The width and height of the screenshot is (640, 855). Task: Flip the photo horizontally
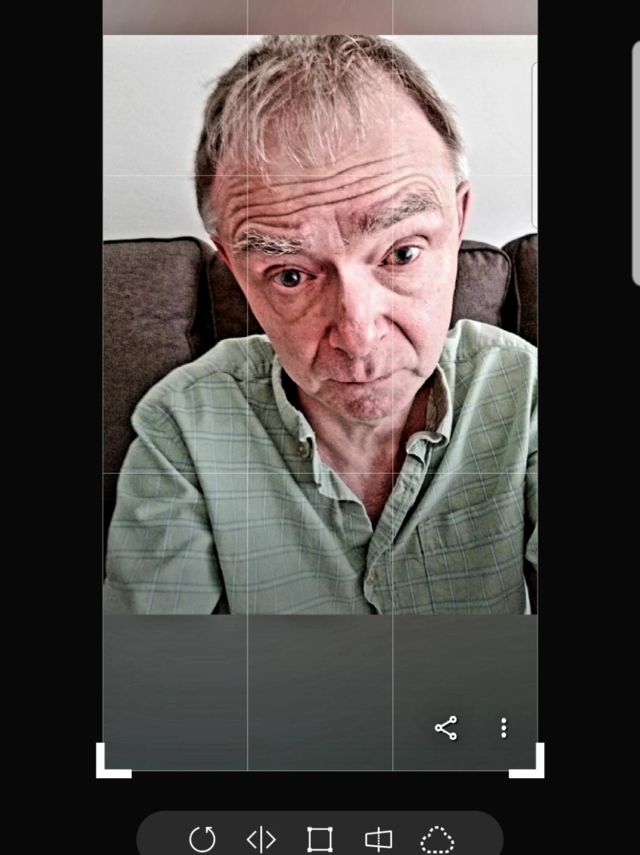click(261, 839)
